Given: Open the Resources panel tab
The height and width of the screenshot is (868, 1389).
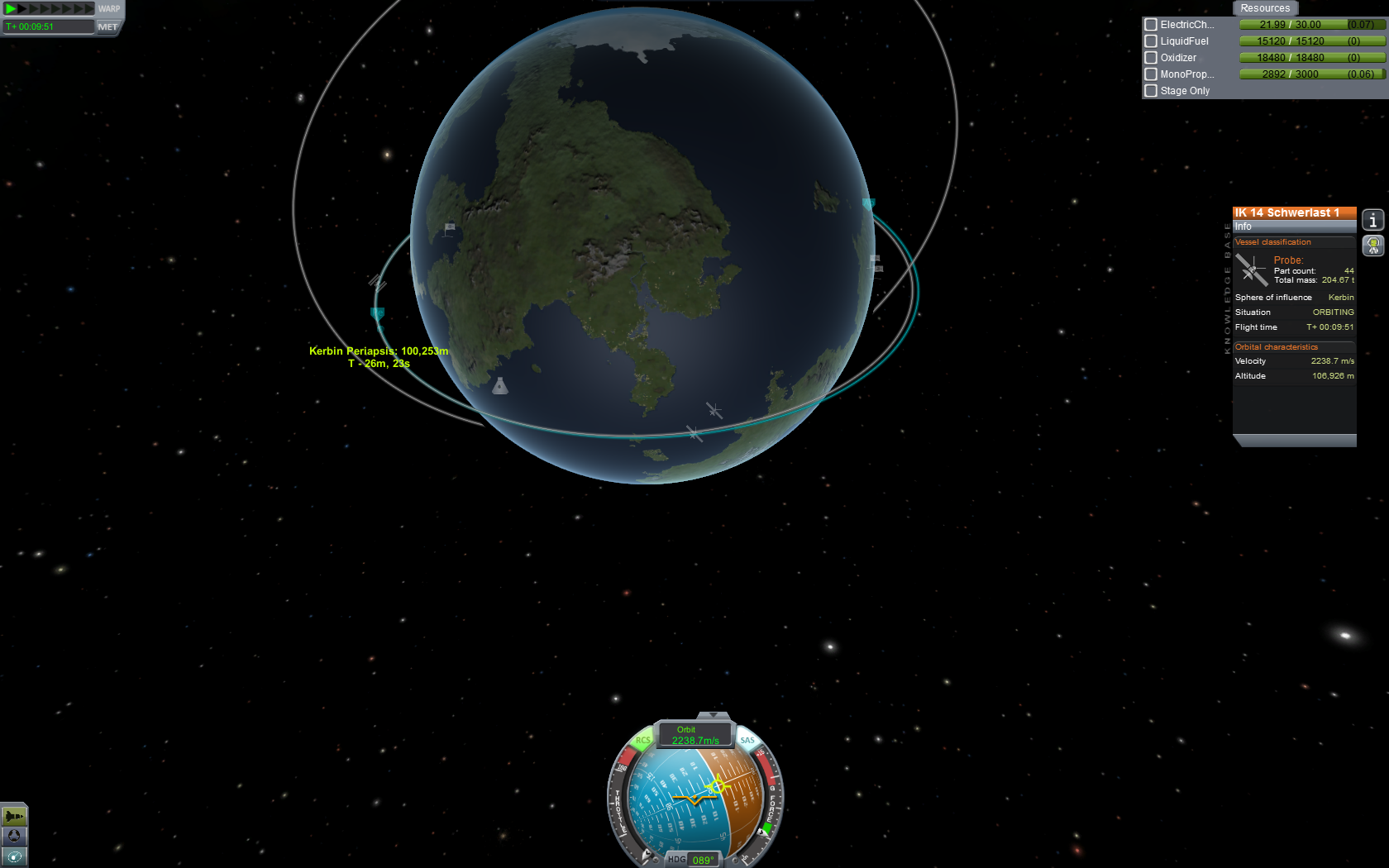Looking at the screenshot, I should (1264, 8).
